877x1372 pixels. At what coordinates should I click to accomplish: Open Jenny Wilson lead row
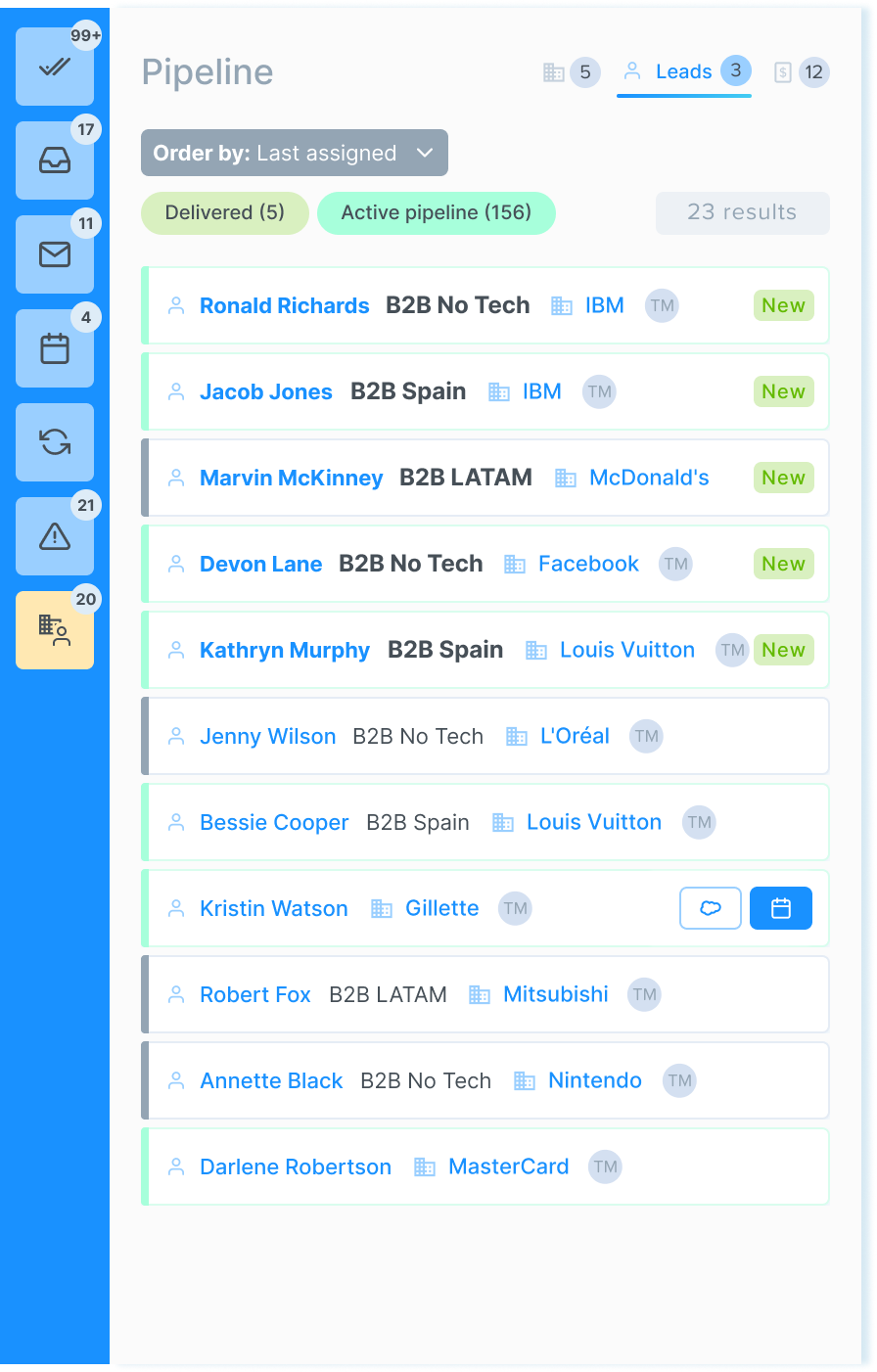coord(267,737)
